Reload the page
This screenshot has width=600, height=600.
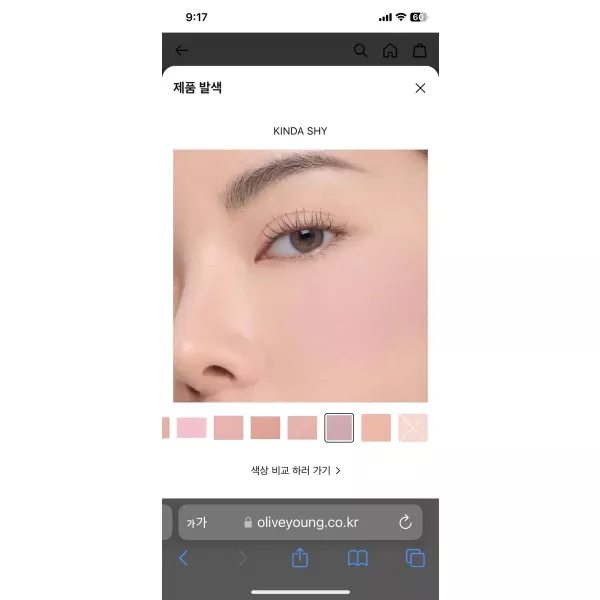click(x=405, y=522)
